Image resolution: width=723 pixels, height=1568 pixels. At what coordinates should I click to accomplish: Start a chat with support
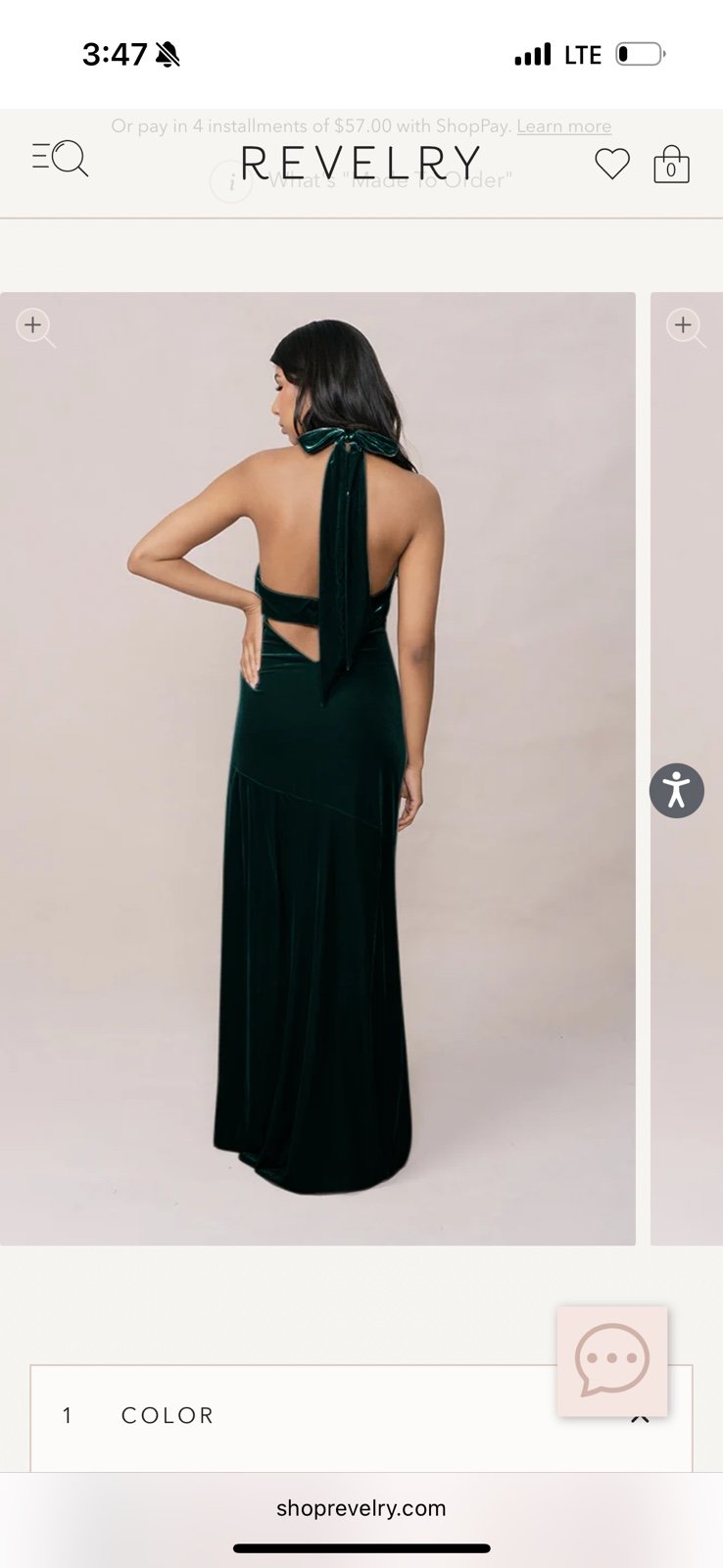(612, 1360)
